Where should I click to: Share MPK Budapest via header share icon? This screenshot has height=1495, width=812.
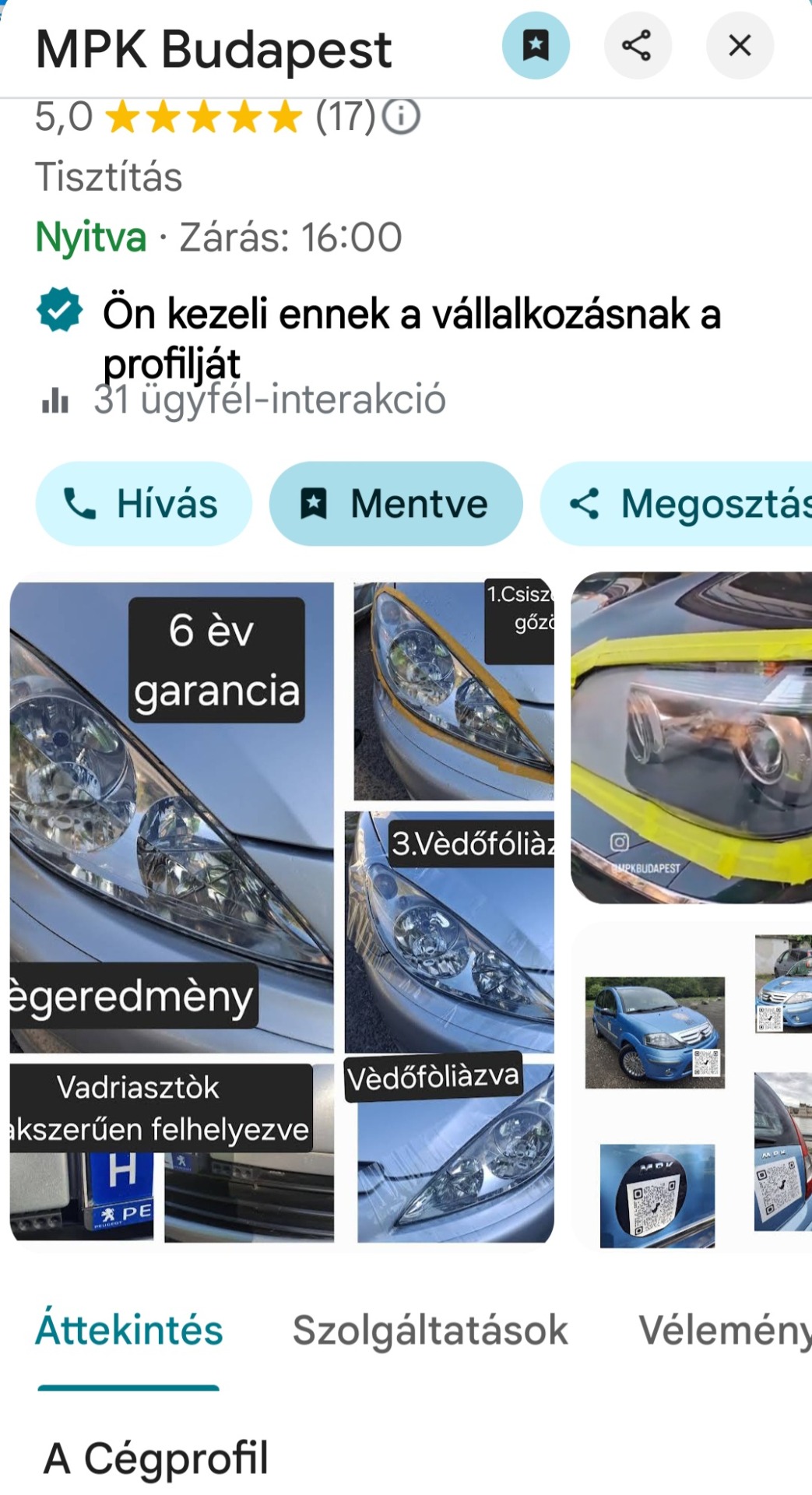point(637,46)
